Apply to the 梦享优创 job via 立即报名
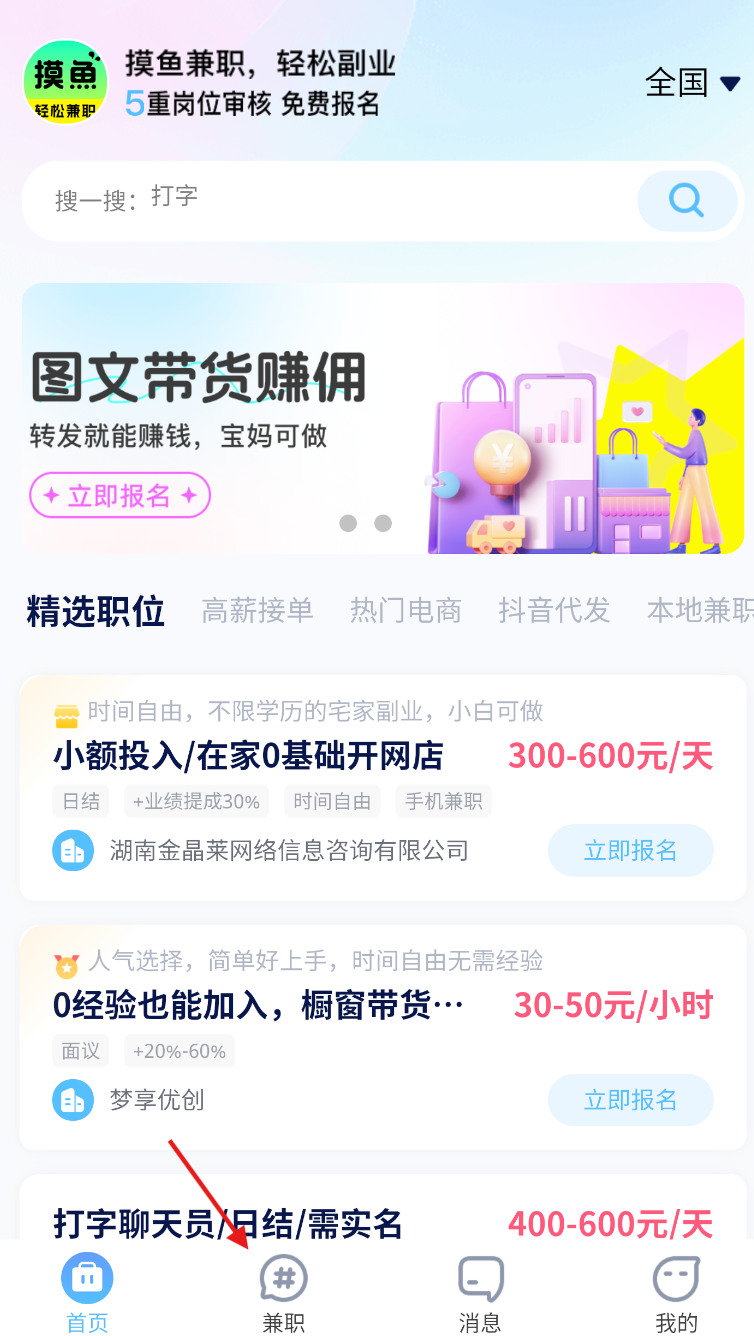Image resolution: width=754 pixels, height=1336 pixels. (630, 1101)
